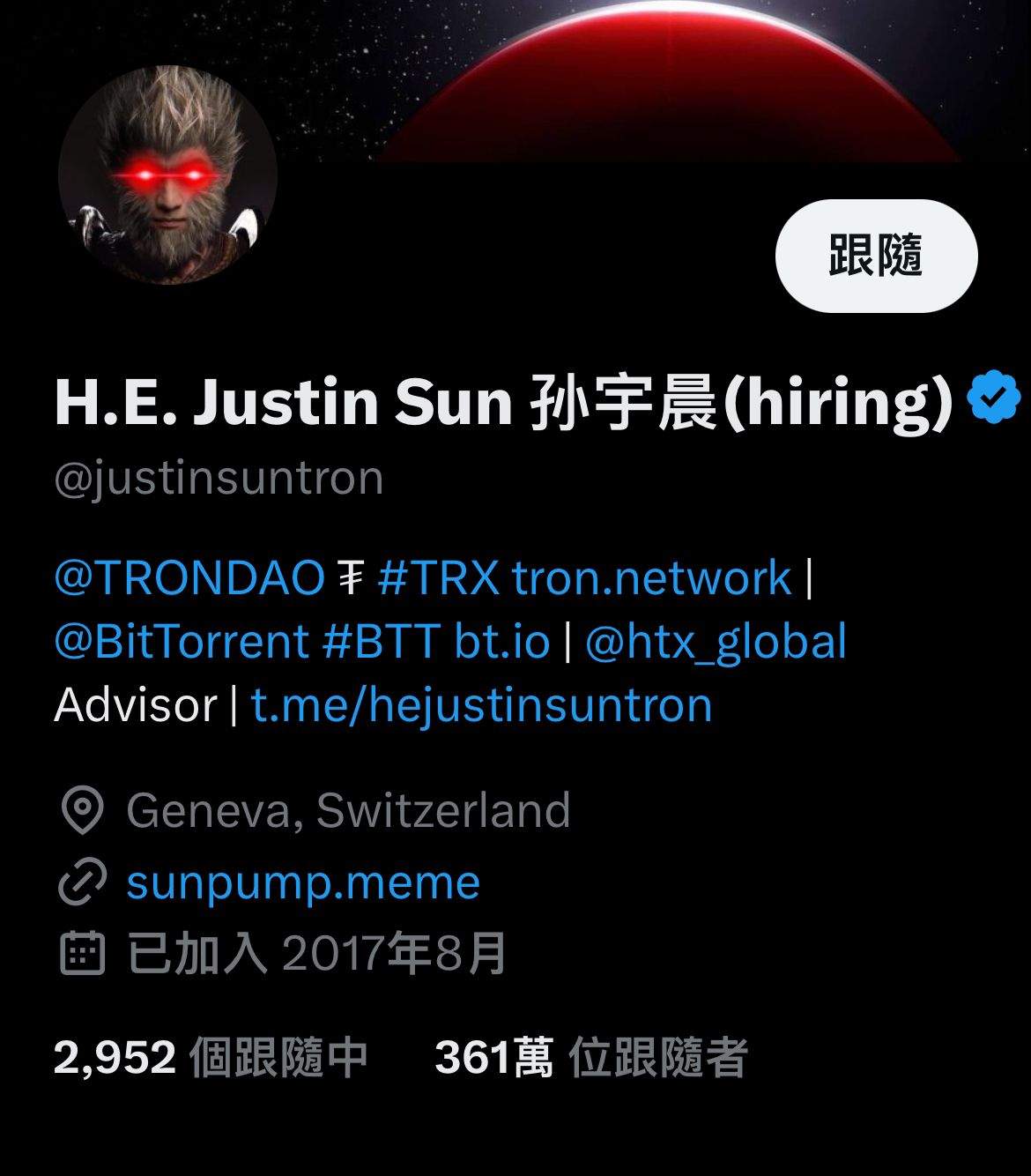Tap the blue verified badge

click(994, 398)
